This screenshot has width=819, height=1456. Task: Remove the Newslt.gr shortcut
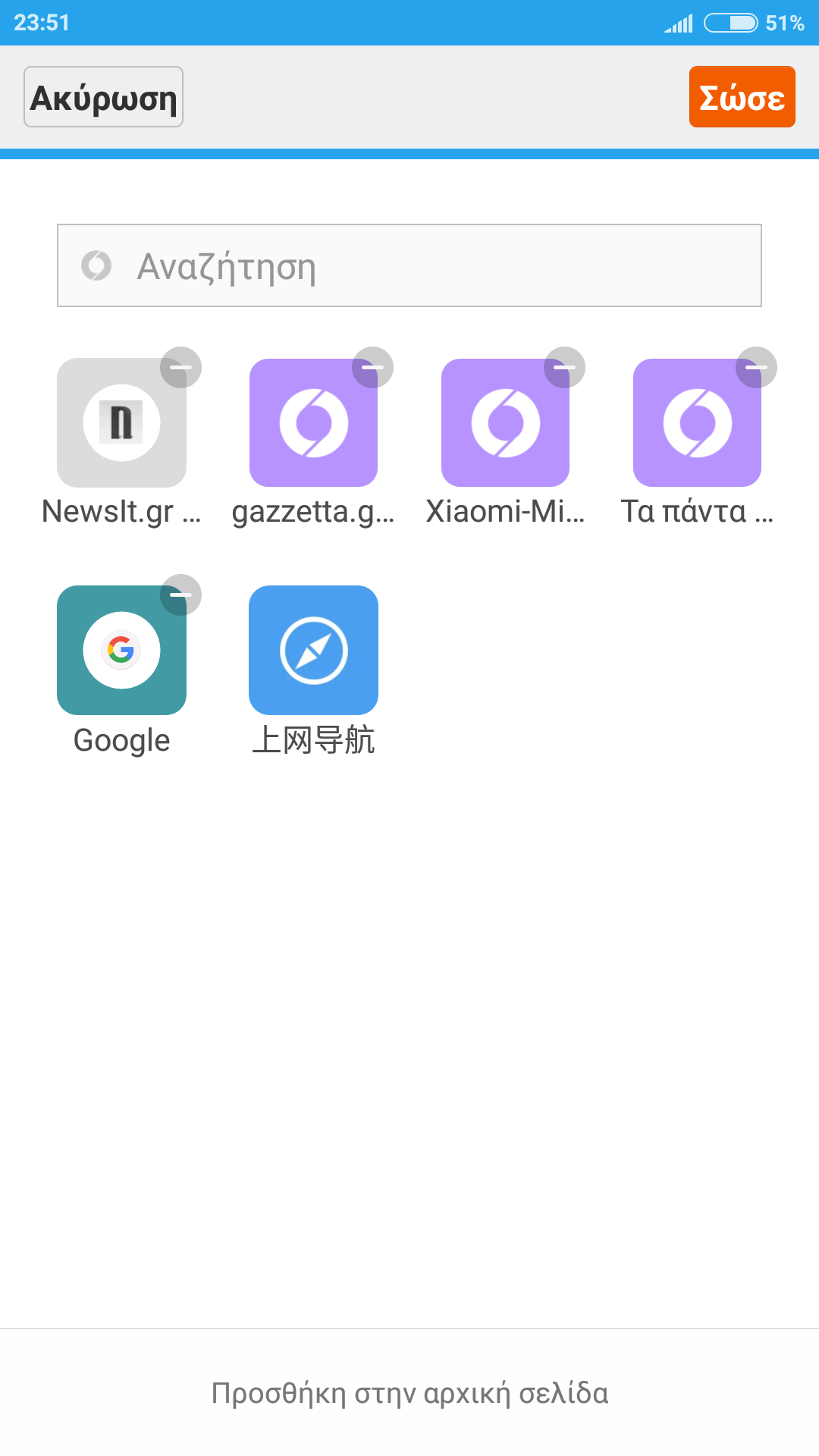(x=180, y=367)
